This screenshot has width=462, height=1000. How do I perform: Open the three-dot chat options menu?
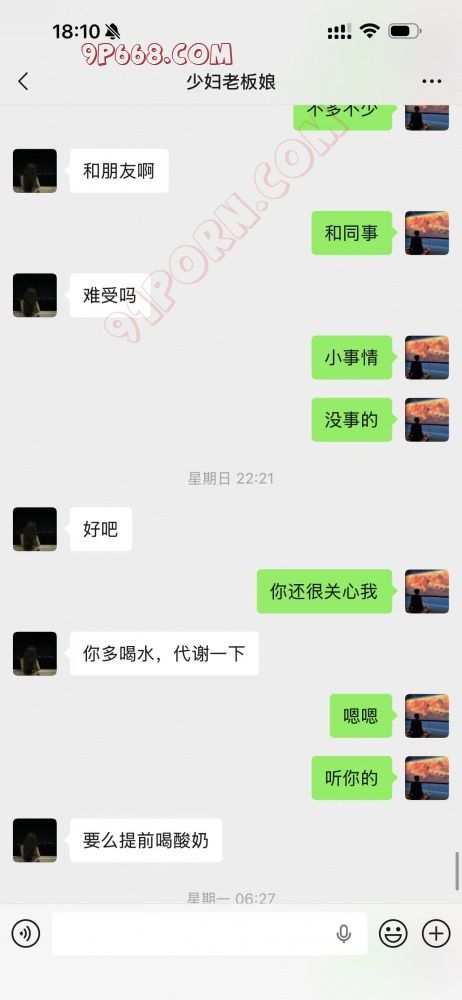[x=432, y=82]
